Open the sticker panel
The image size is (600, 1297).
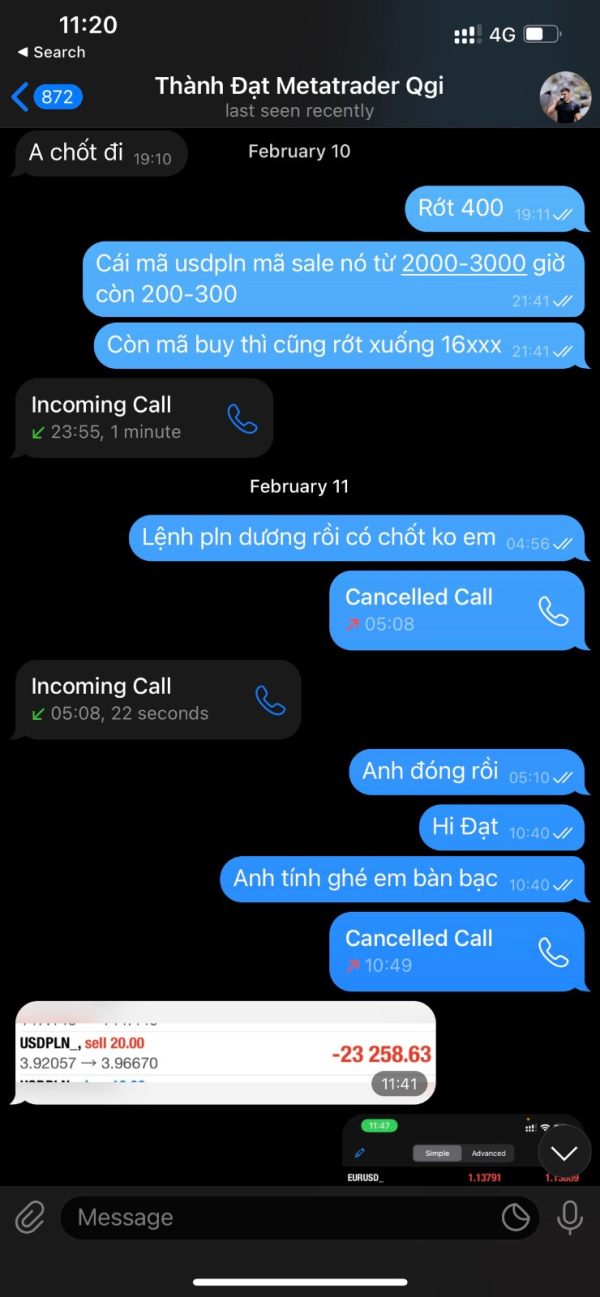pos(515,1217)
